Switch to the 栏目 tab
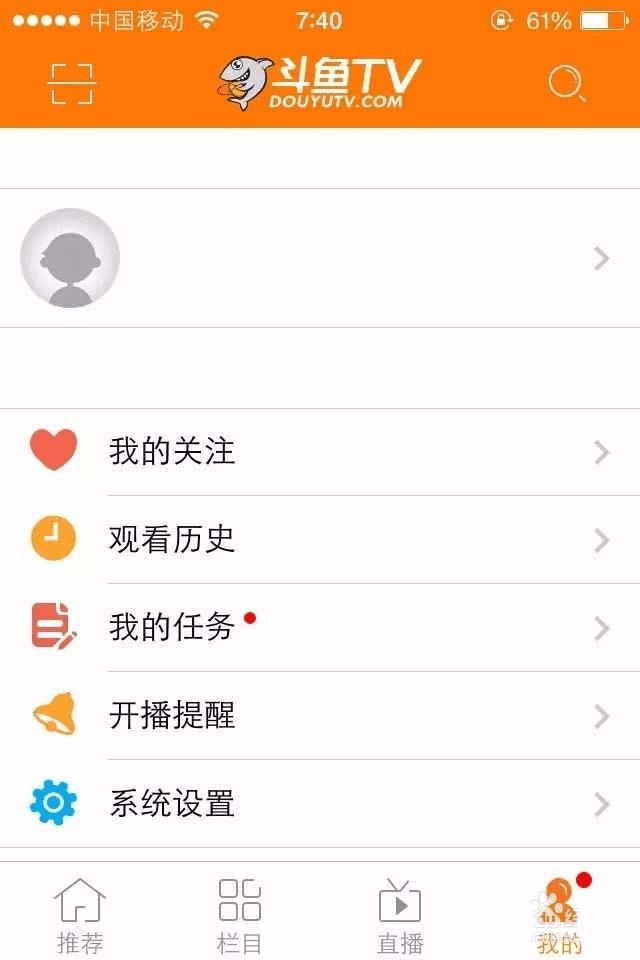 (240, 914)
